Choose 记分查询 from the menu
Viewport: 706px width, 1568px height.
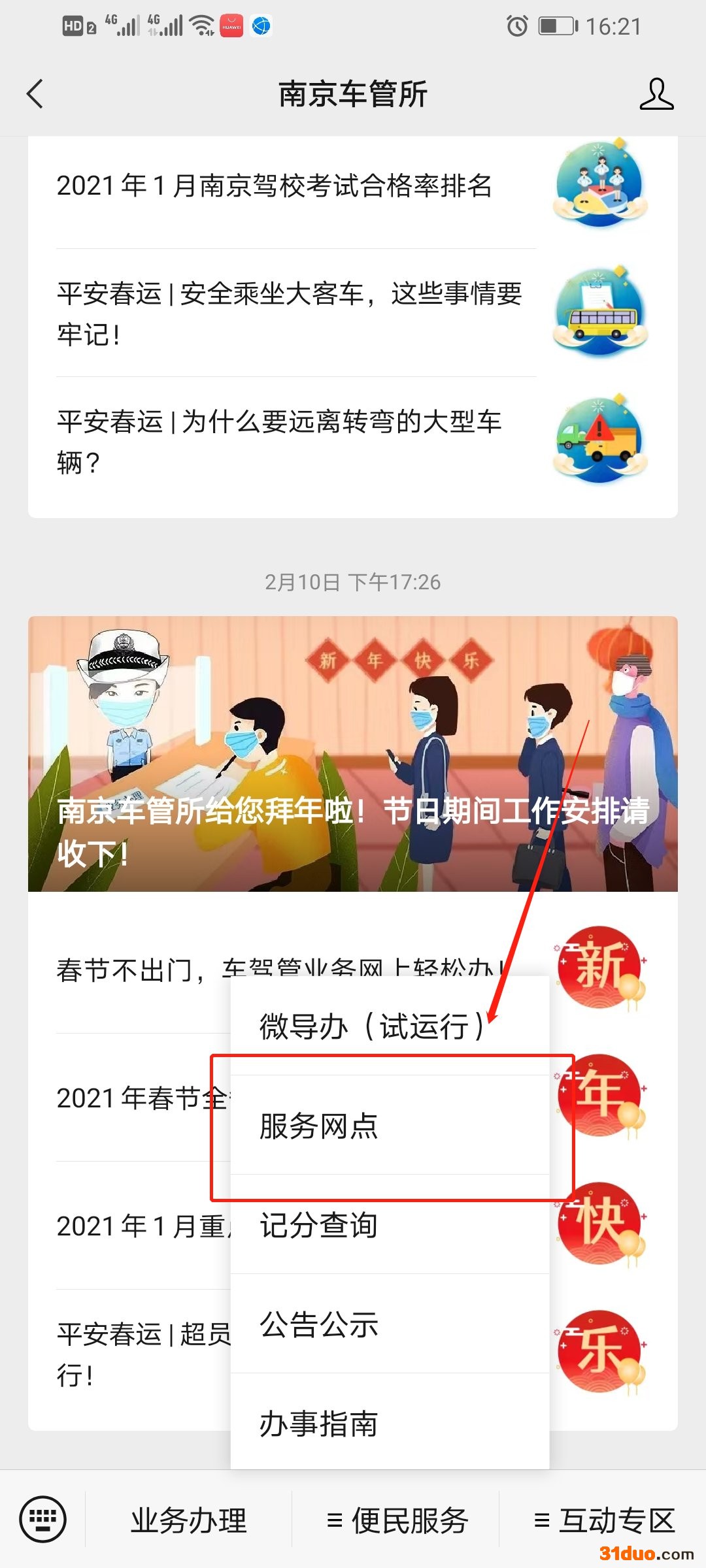click(389, 1225)
